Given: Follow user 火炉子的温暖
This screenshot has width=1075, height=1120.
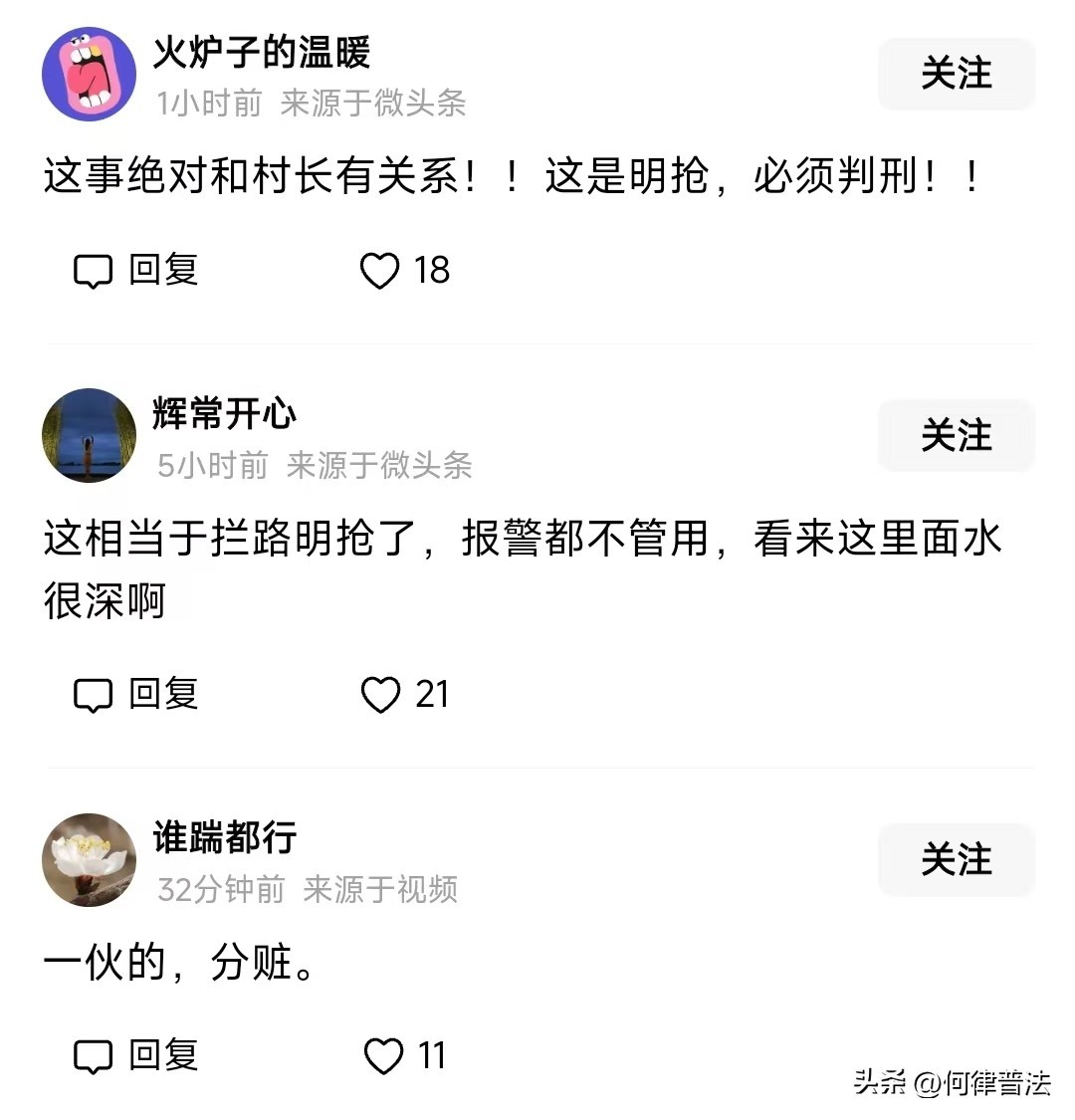Looking at the screenshot, I should (956, 74).
